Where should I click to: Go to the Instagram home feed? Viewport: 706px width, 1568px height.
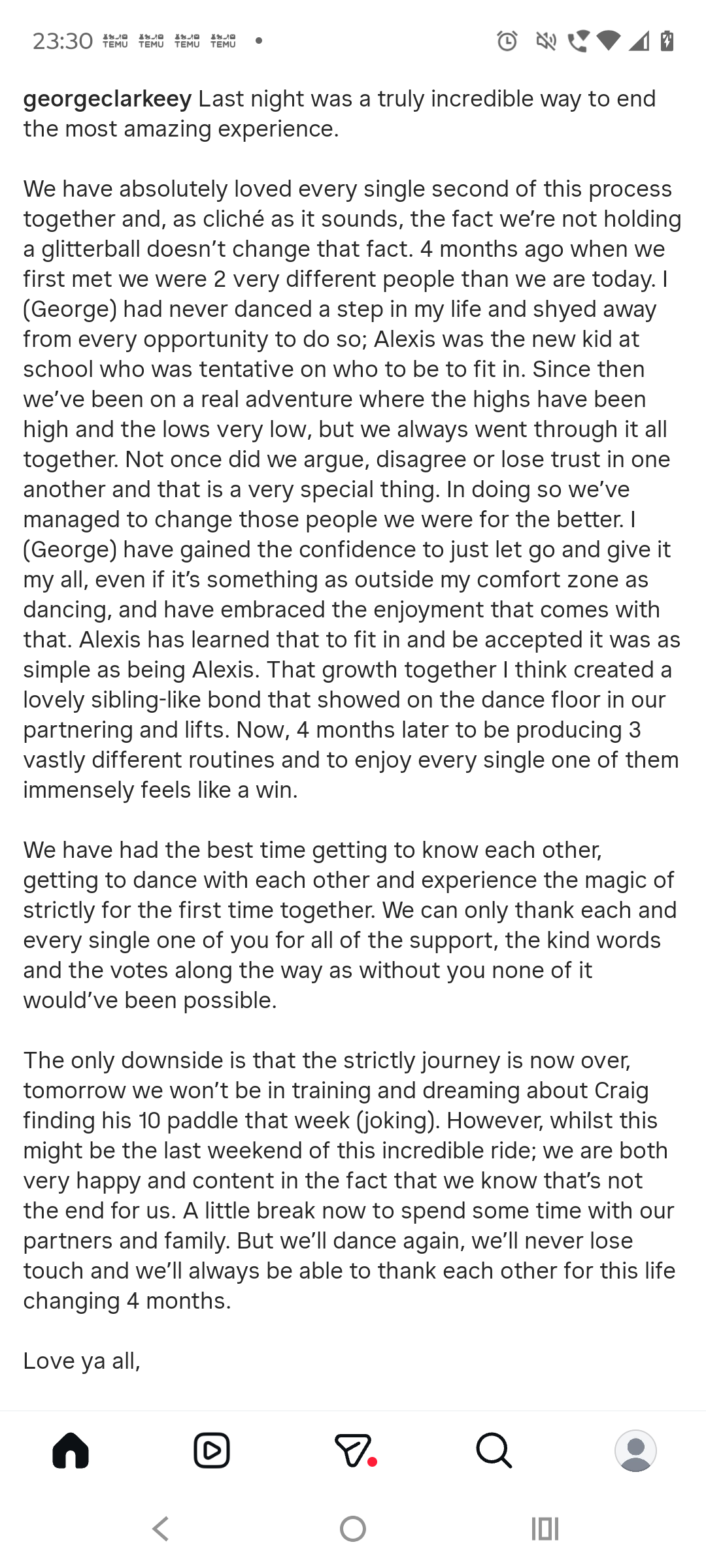click(x=71, y=1450)
